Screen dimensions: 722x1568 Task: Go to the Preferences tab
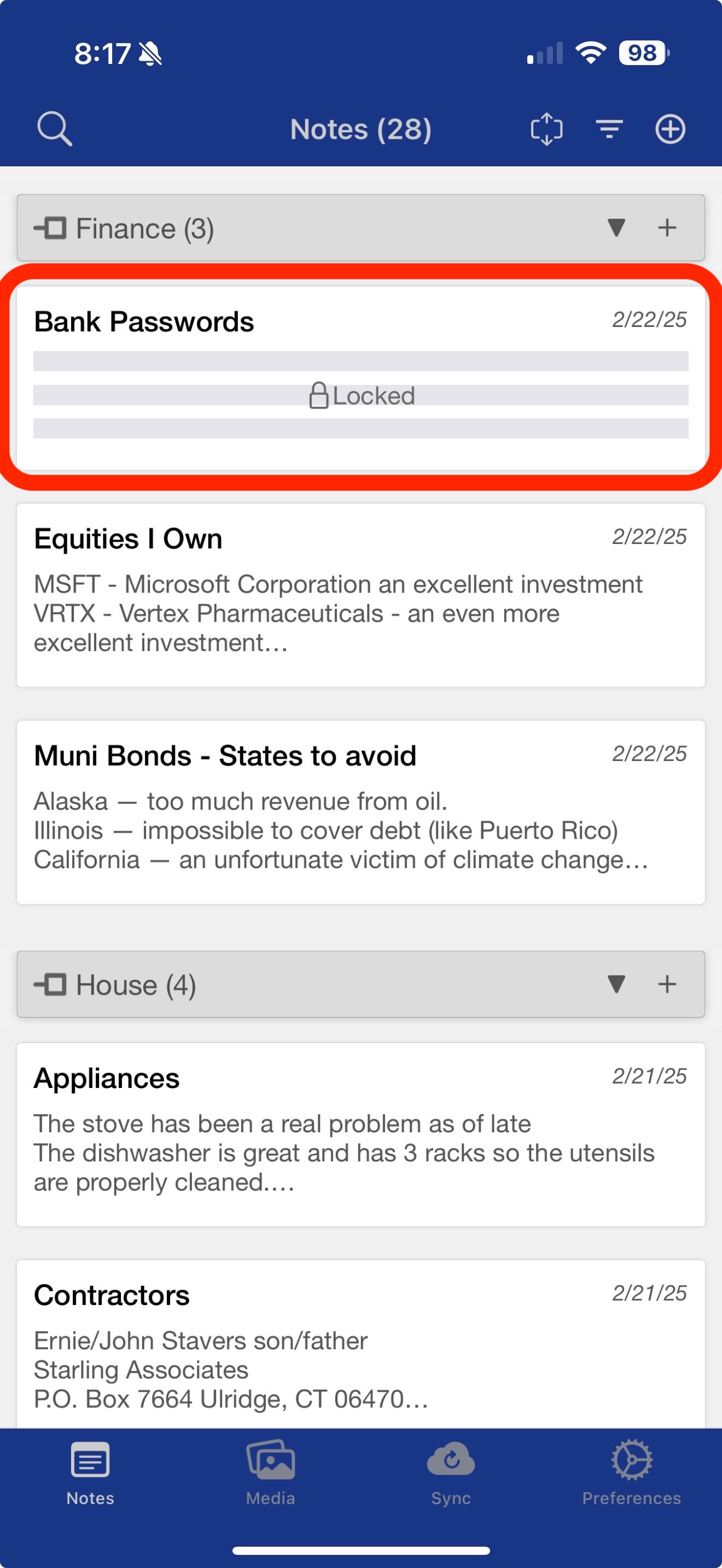[x=631, y=1472]
